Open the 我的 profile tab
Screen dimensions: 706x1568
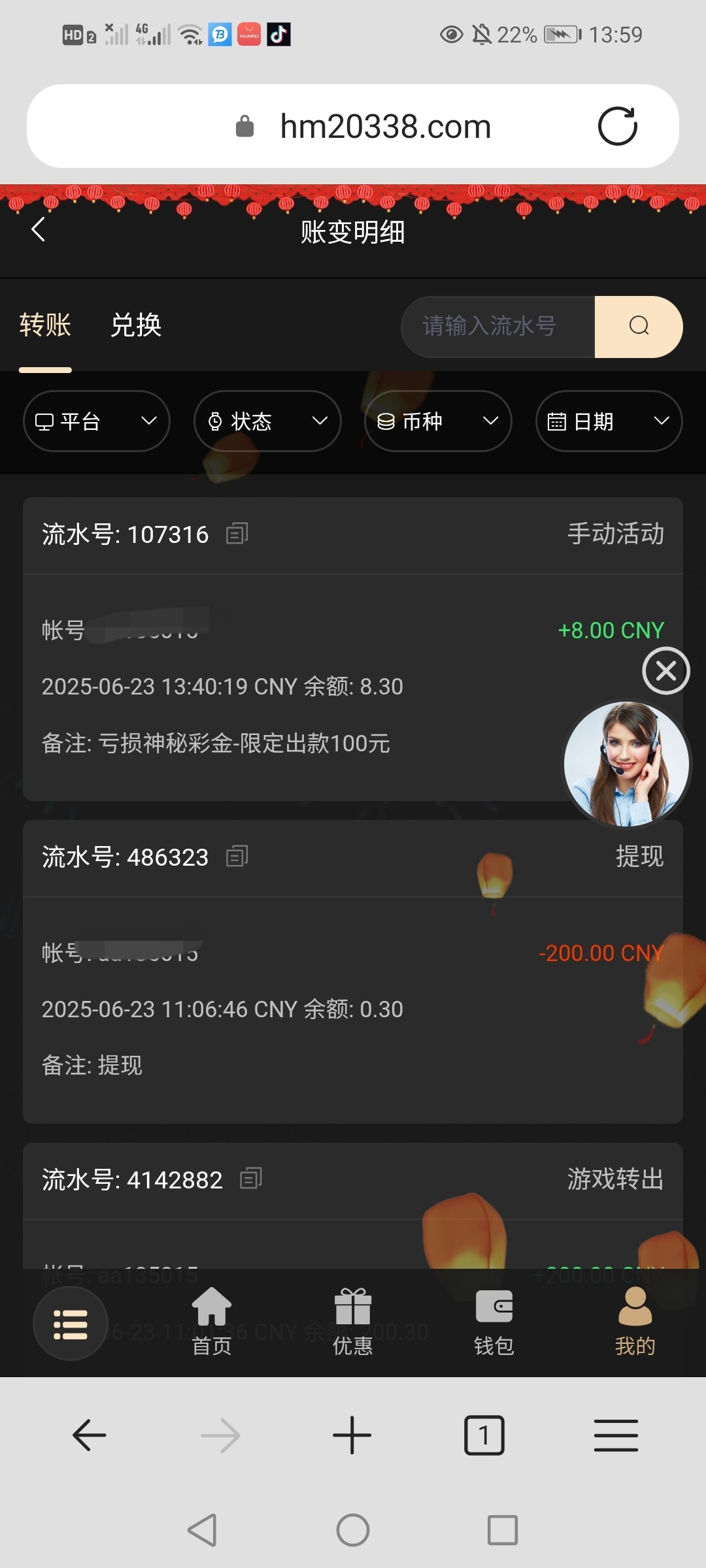pyautogui.click(x=635, y=1321)
